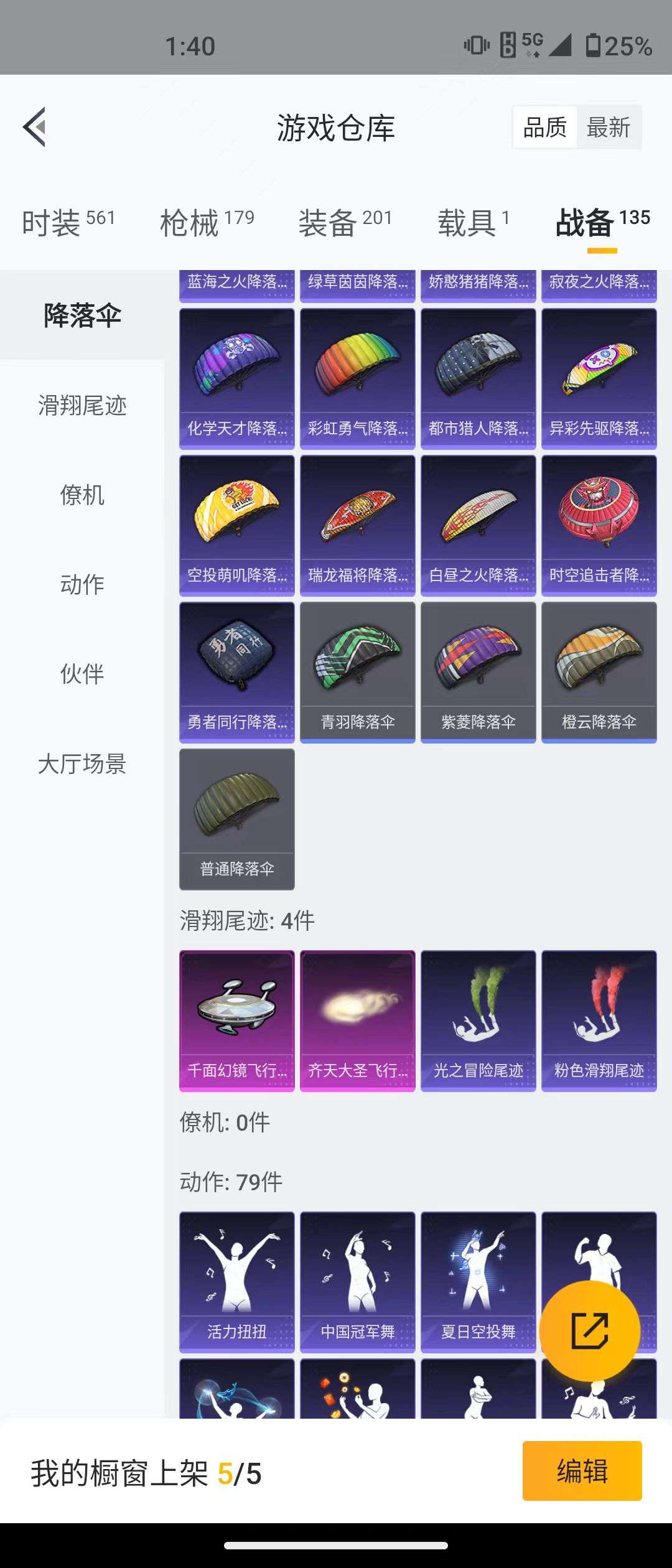Image resolution: width=672 pixels, height=1568 pixels.
Task: Select 大厅场景 in the sidebar
Action: click(83, 765)
